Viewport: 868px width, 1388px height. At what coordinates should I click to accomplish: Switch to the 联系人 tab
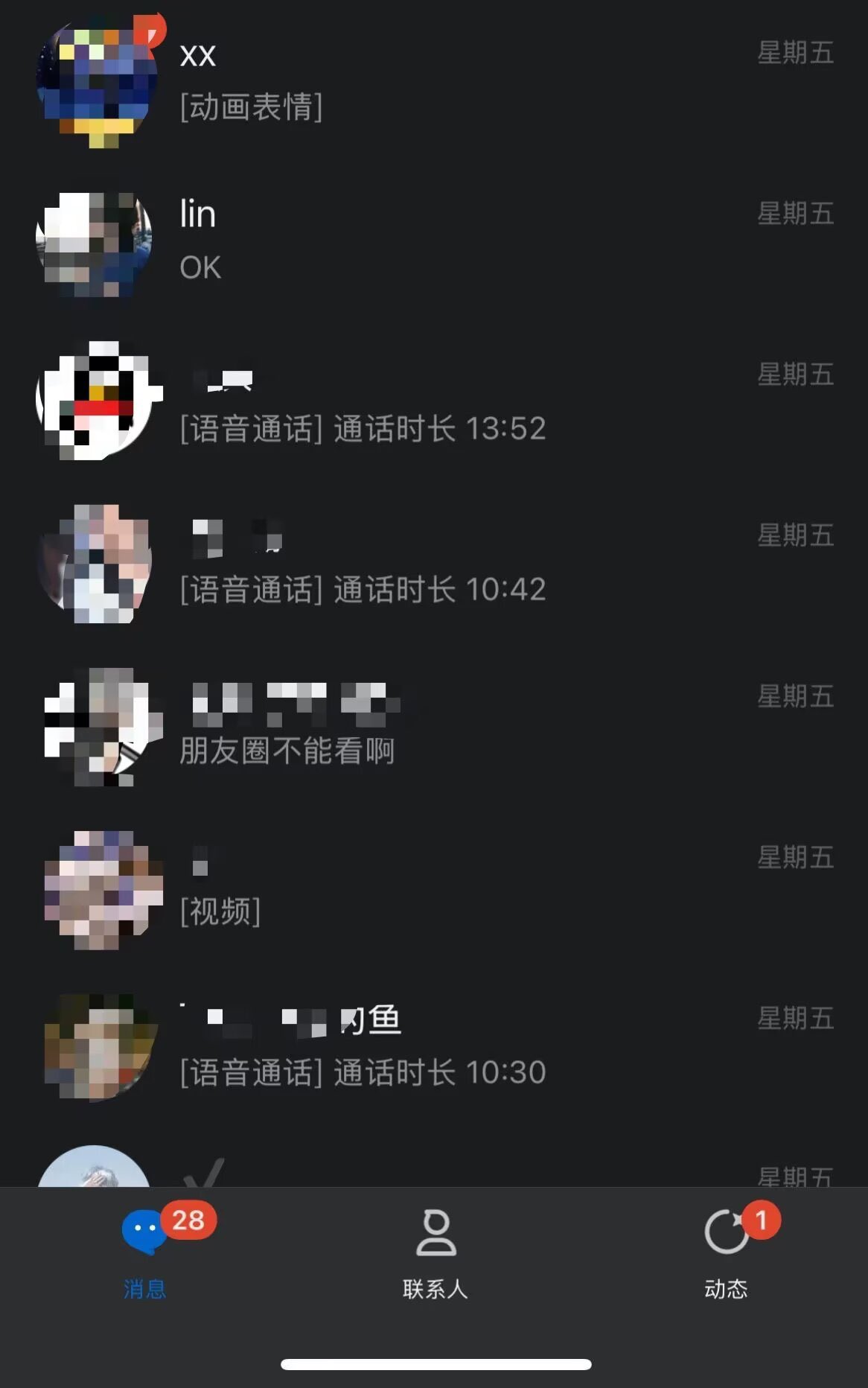point(435,1252)
